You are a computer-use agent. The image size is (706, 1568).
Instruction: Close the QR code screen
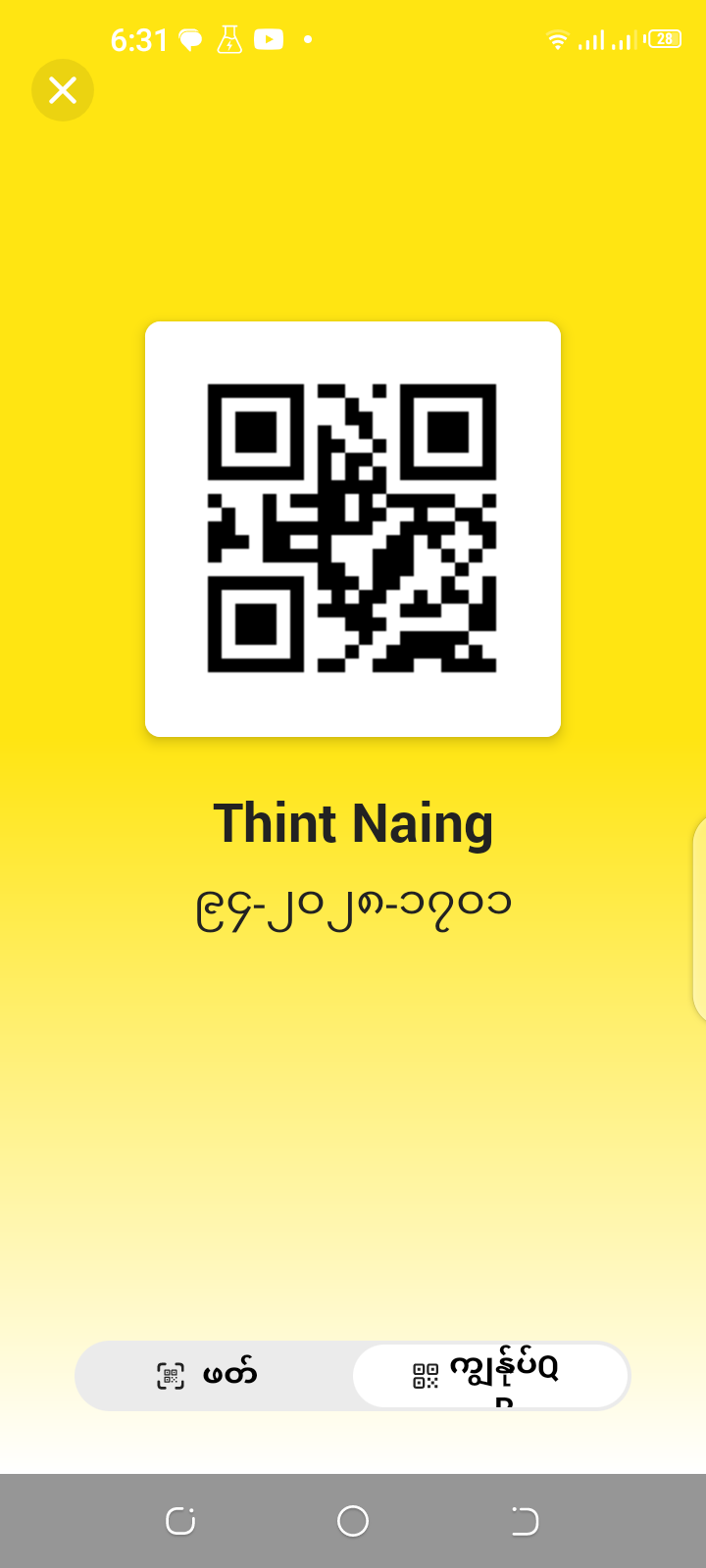pos(63,90)
